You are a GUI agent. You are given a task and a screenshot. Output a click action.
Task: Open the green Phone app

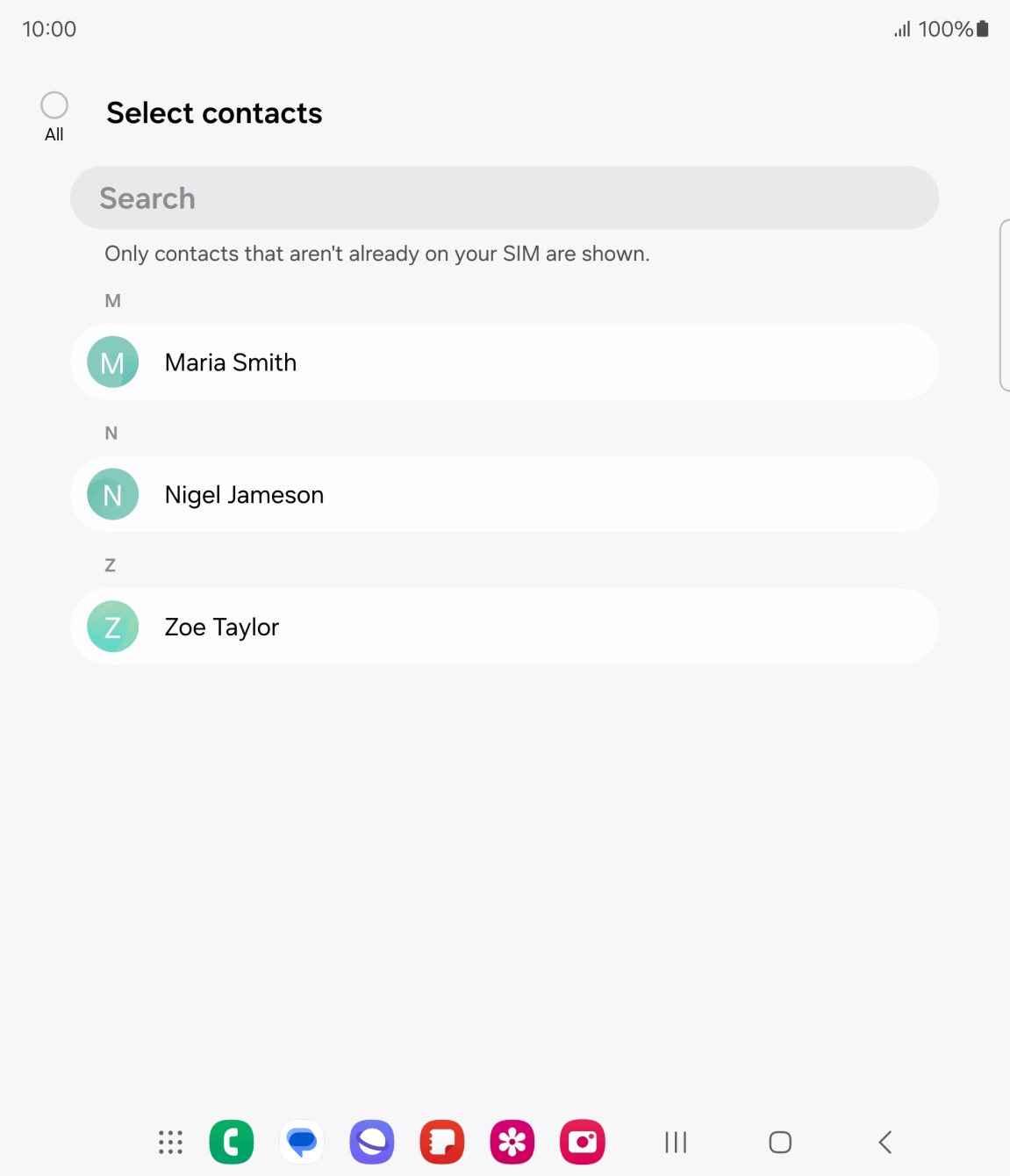[x=232, y=1142]
